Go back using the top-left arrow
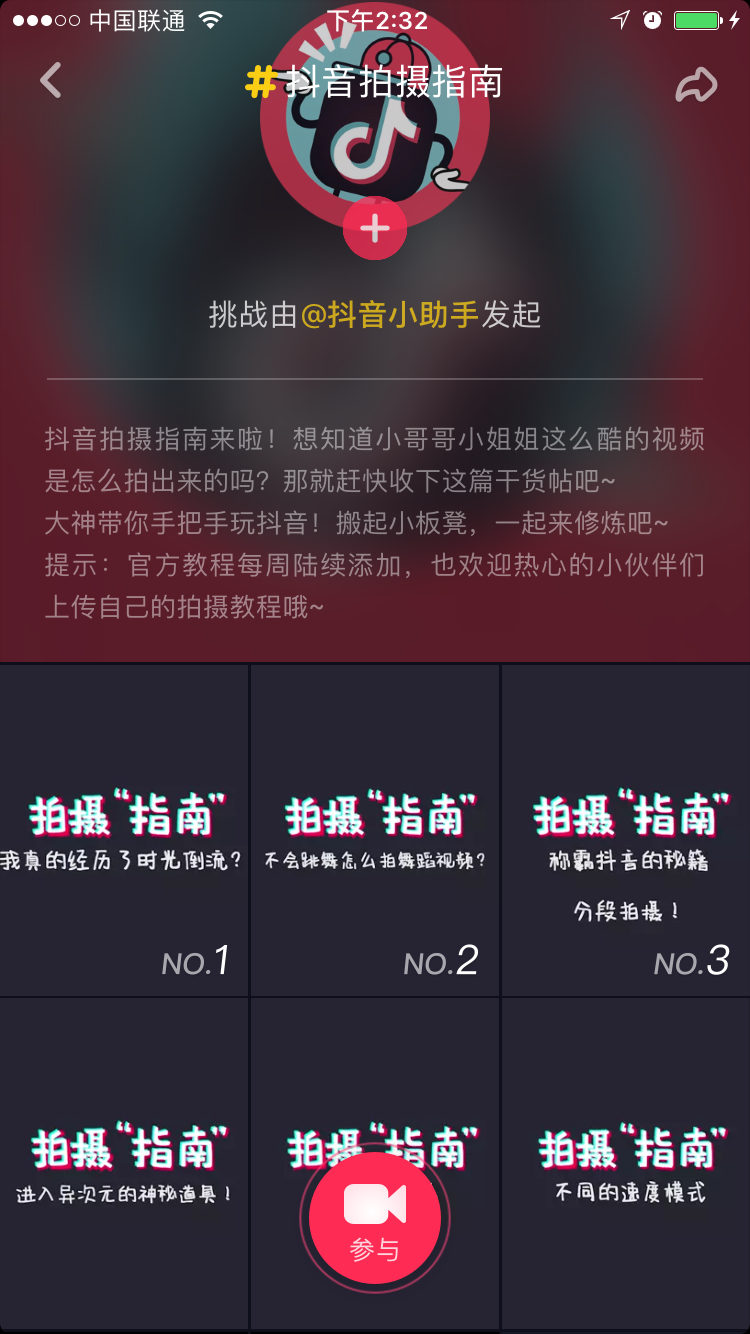The image size is (750, 1334). click(x=51, y=81)
